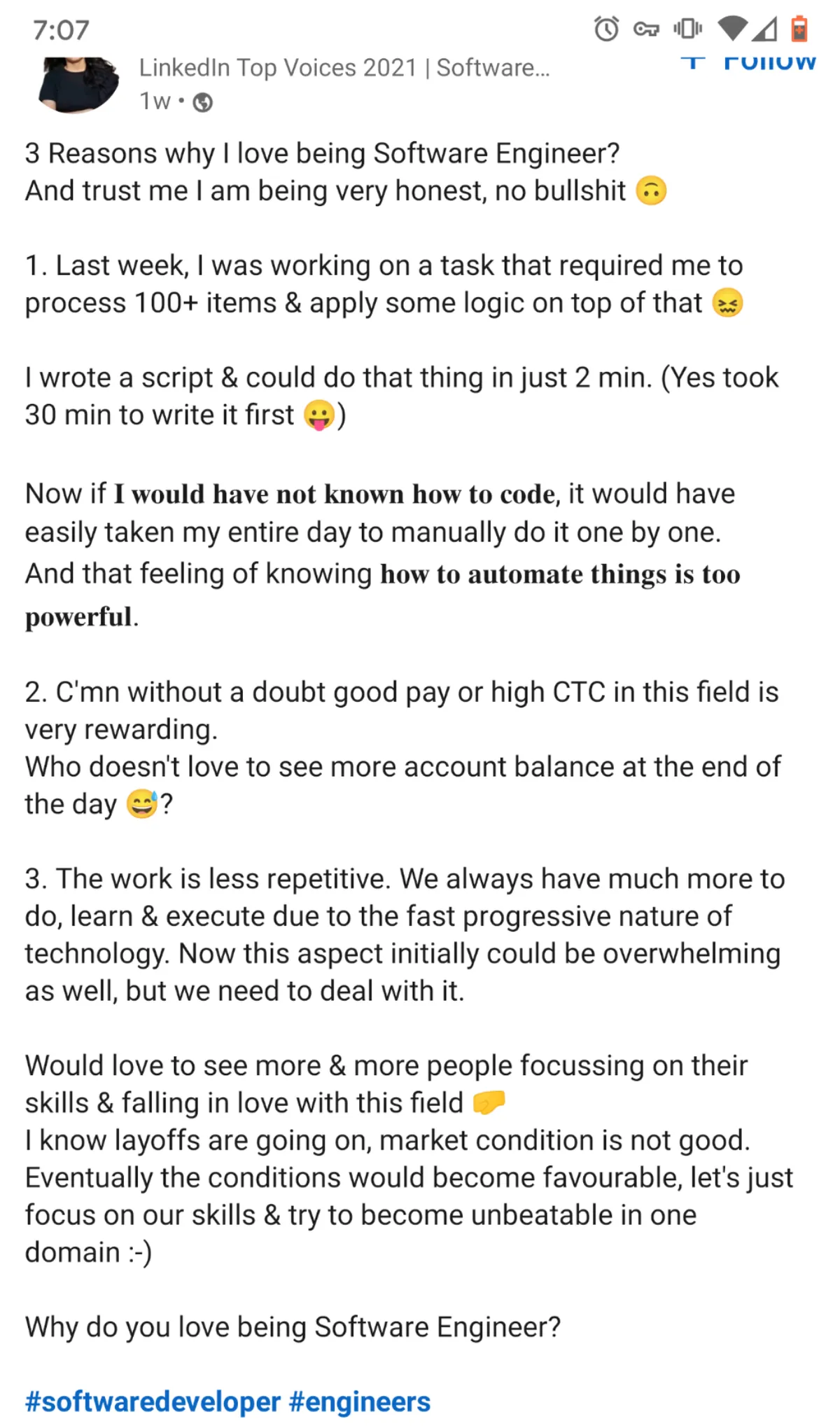Open the author's profile picture
The width and height of the screenshot is (840, 1426).
click(78, 84)
